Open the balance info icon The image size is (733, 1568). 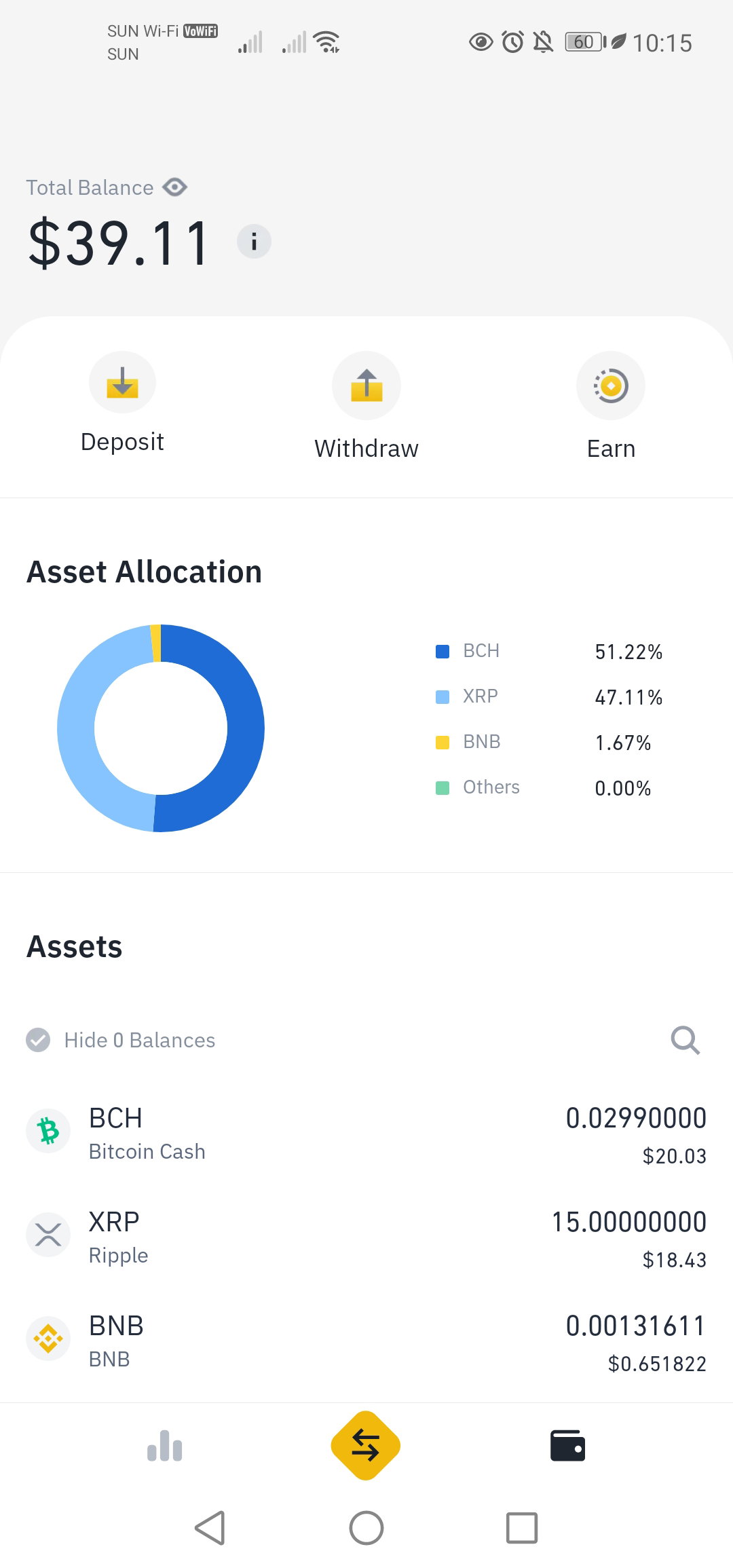(254, 242)
